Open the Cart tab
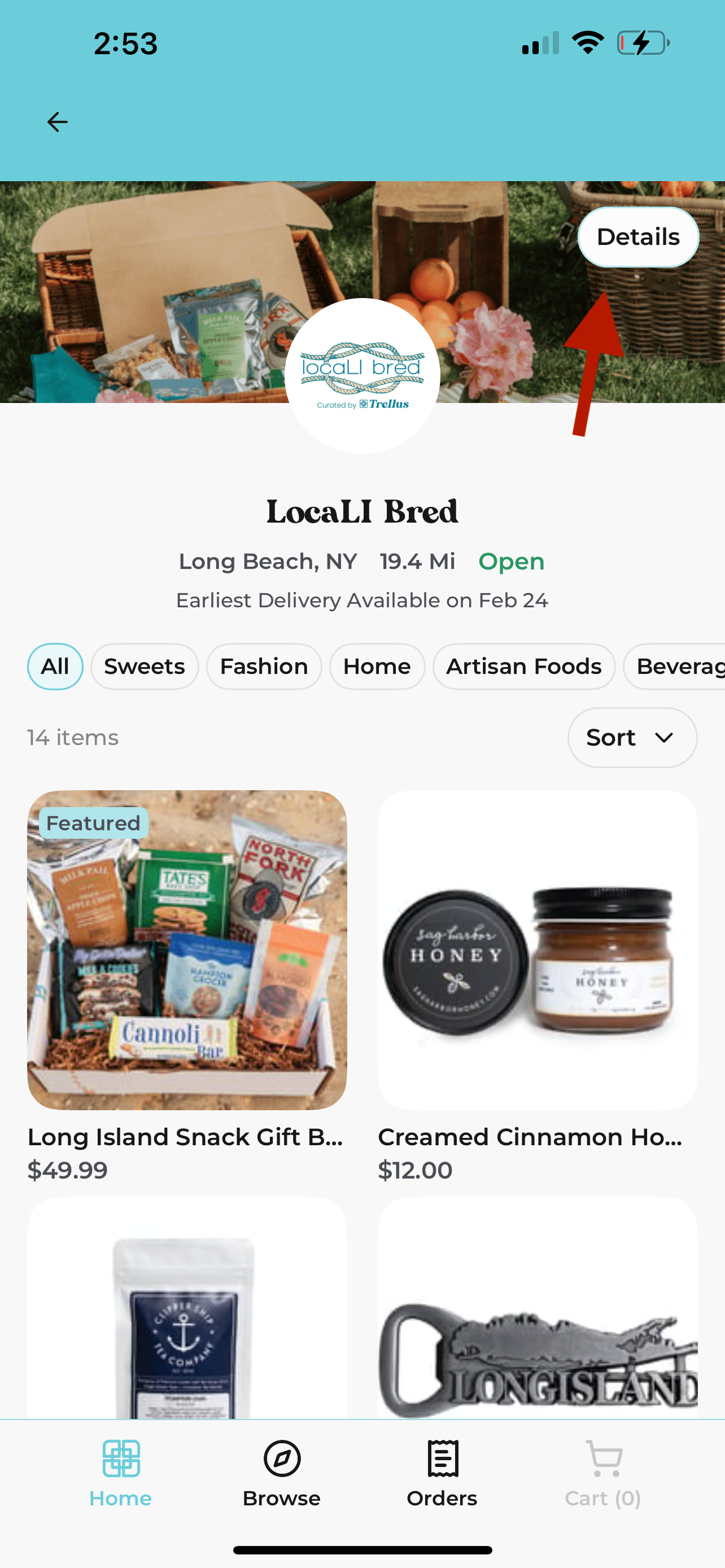This screenshot has height=1568, width=725. click(x=602, y=1473)
